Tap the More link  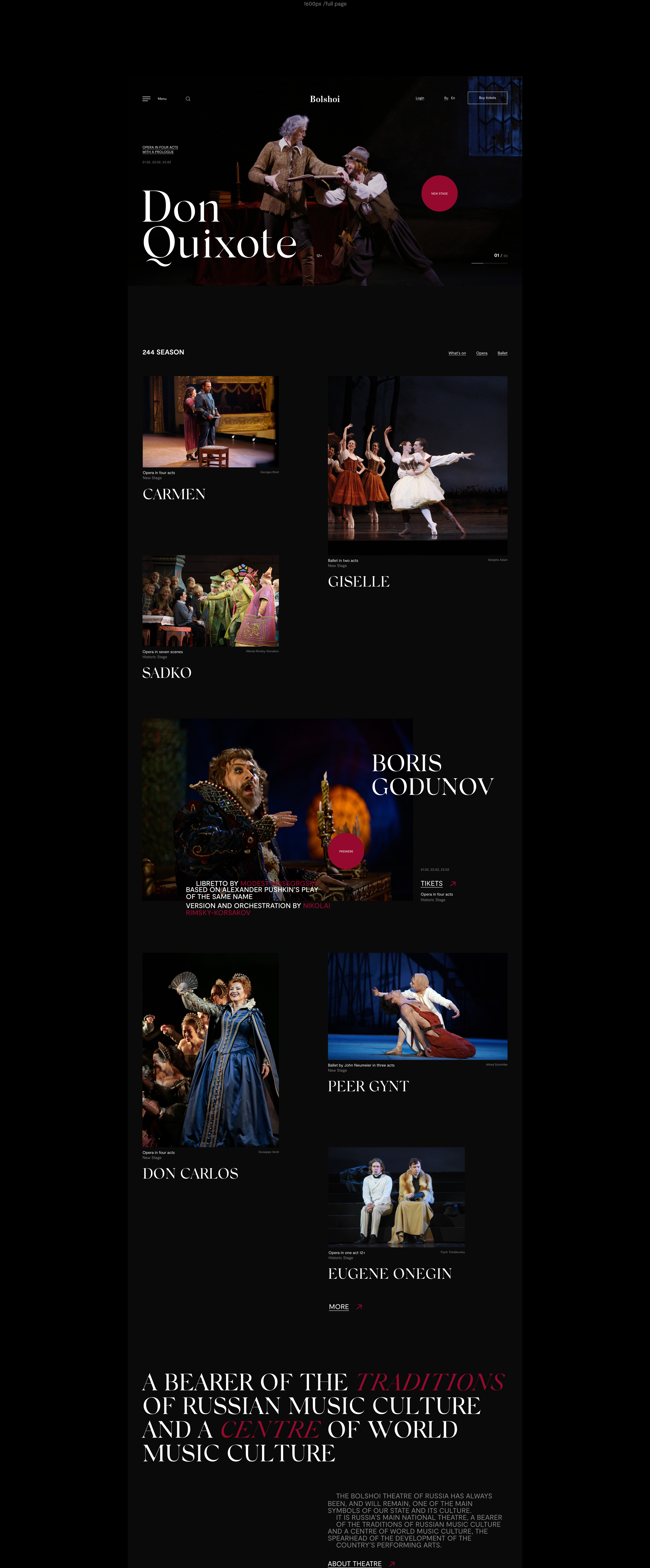pos(339,1307)
